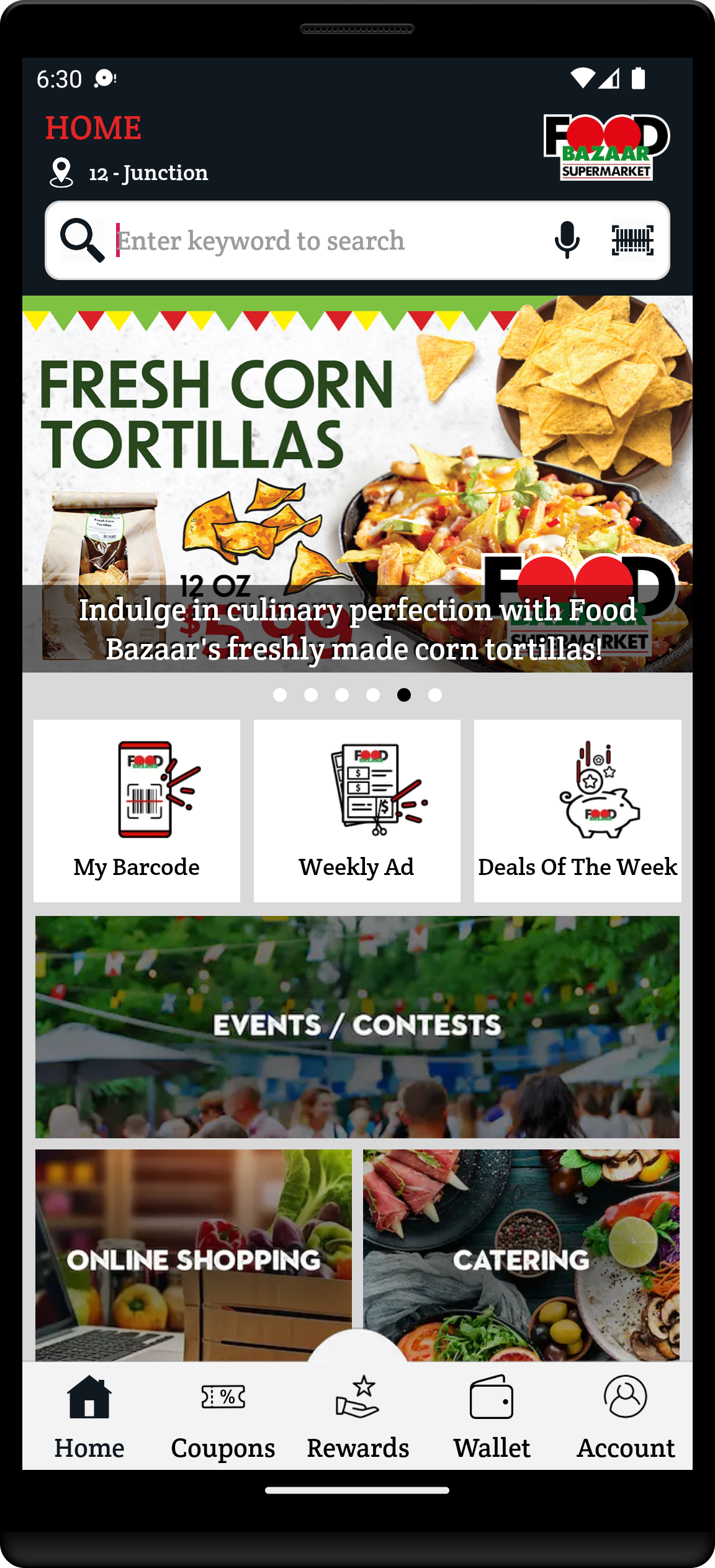View the Weekly Ad
Image resolution: width=715 pixels, height=1568 pixels.
click(x=357, y=810)
